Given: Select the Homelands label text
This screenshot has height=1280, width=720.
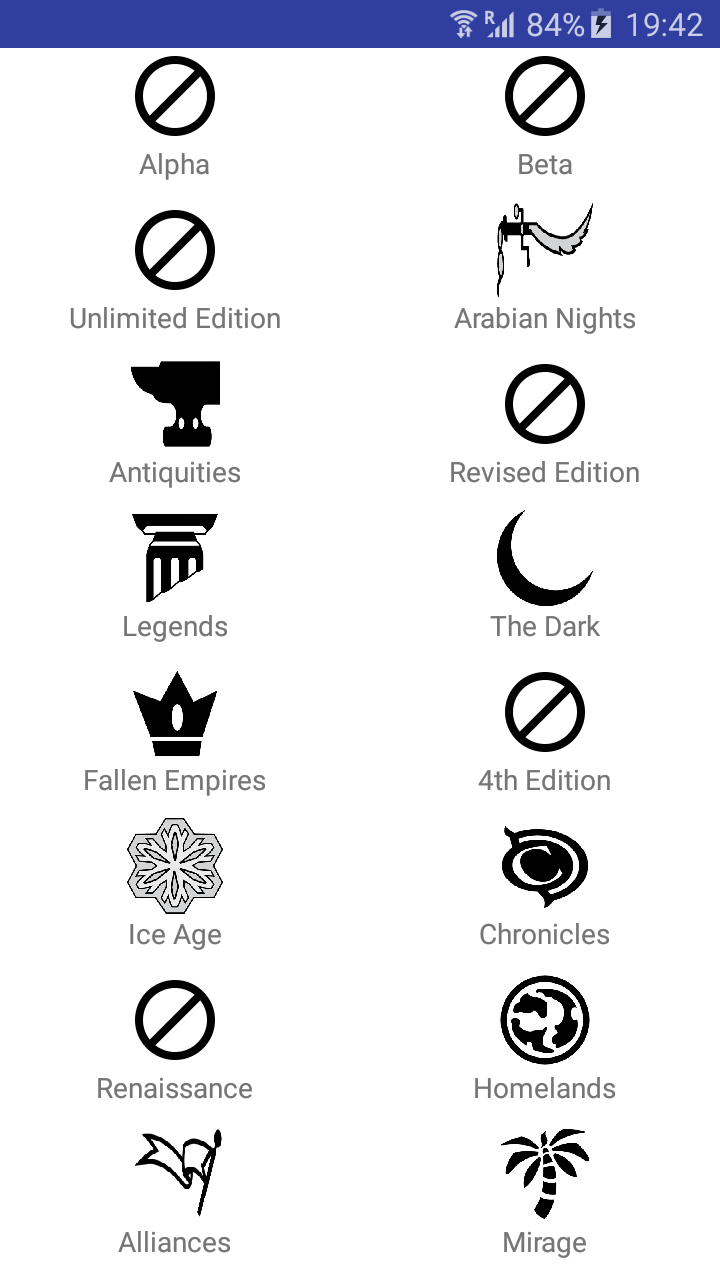Looking at the screenshot, I should [545, 1088].
